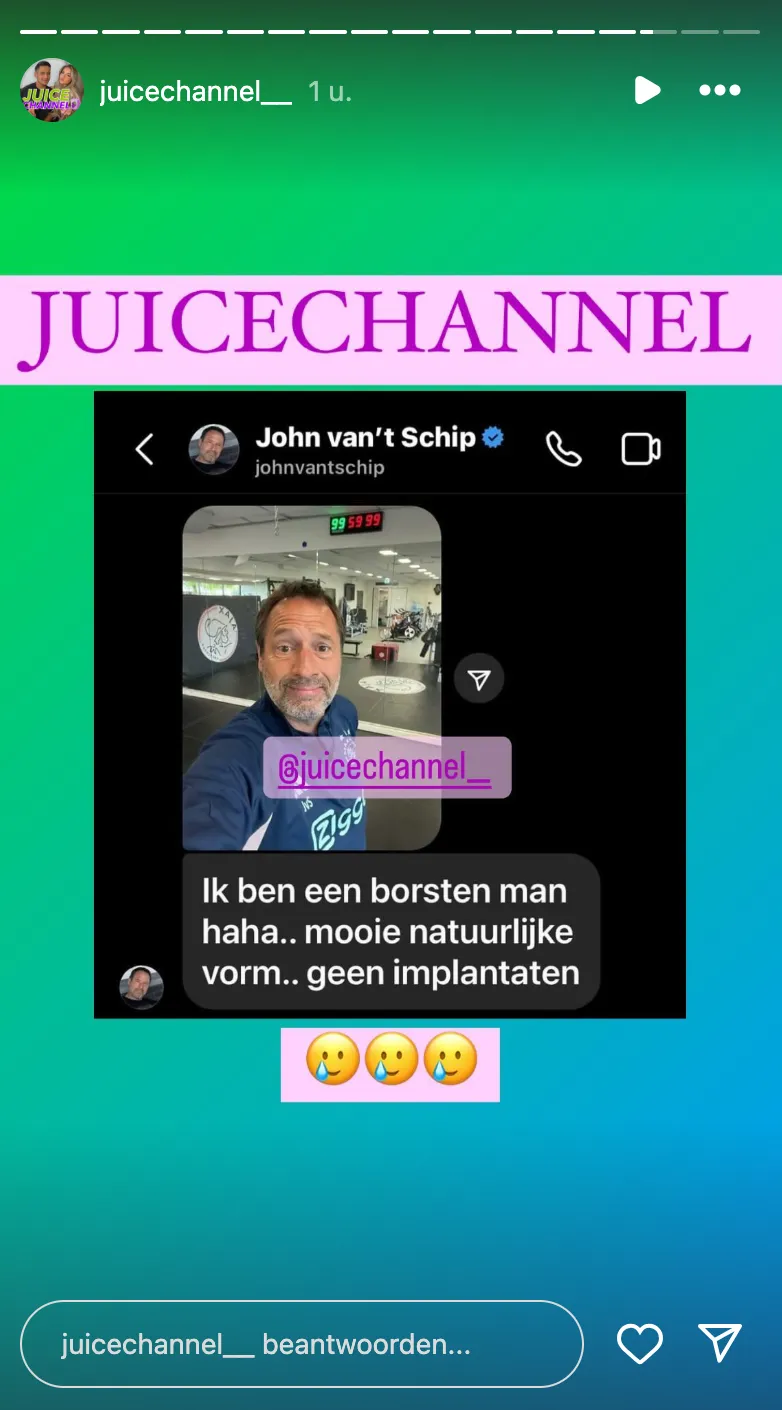This screenshot has width=782, height=1410.
Task: Open the @juicechannel__ mention sticker
Action: pyautogui.click(x=386, y=768)
